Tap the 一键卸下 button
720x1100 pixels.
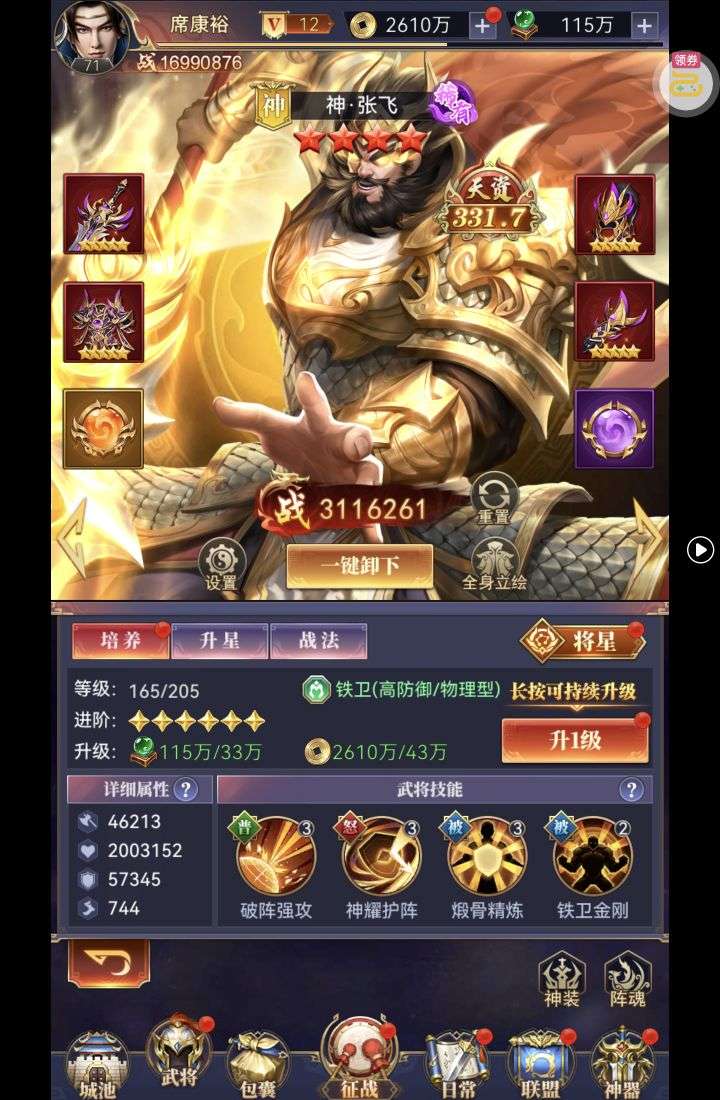pyautogui.click(x=359, y=566)
